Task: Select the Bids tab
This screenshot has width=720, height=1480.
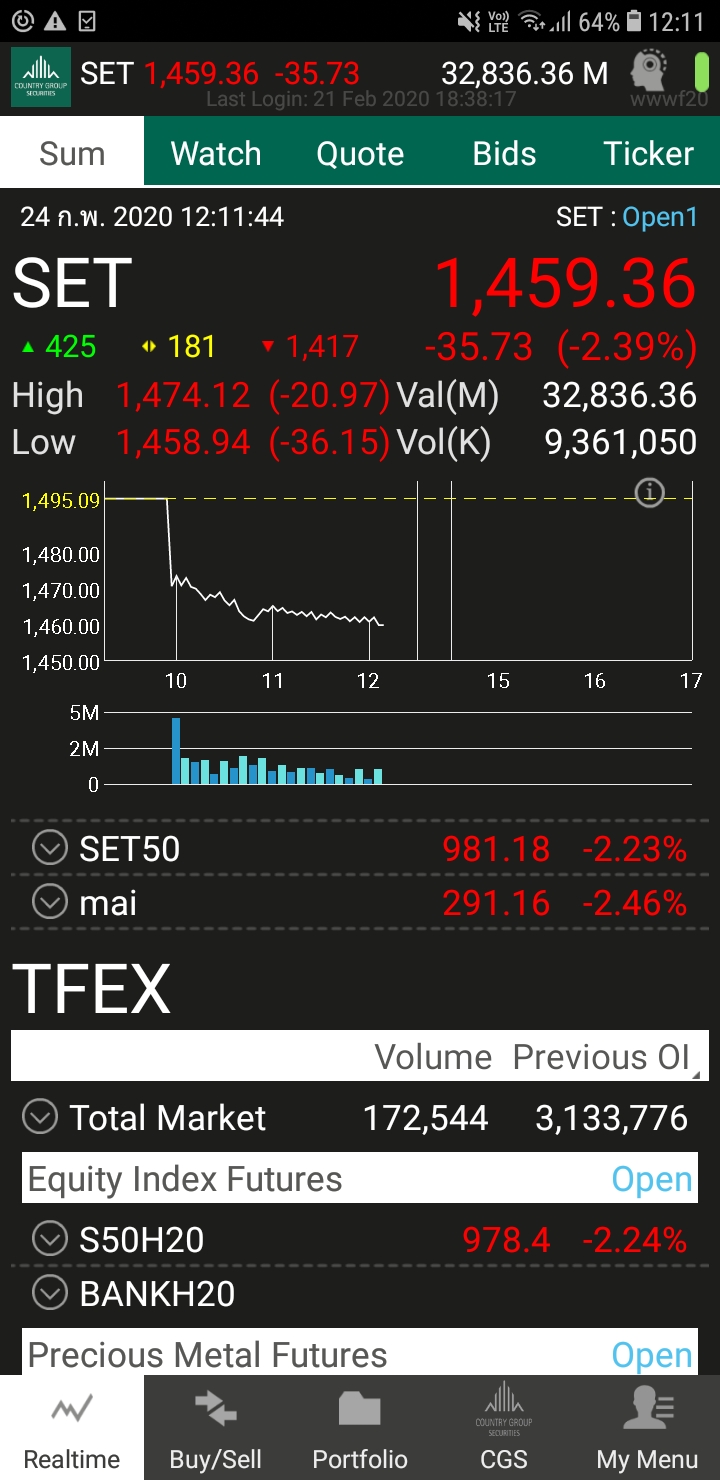Action: pos(504,153)
